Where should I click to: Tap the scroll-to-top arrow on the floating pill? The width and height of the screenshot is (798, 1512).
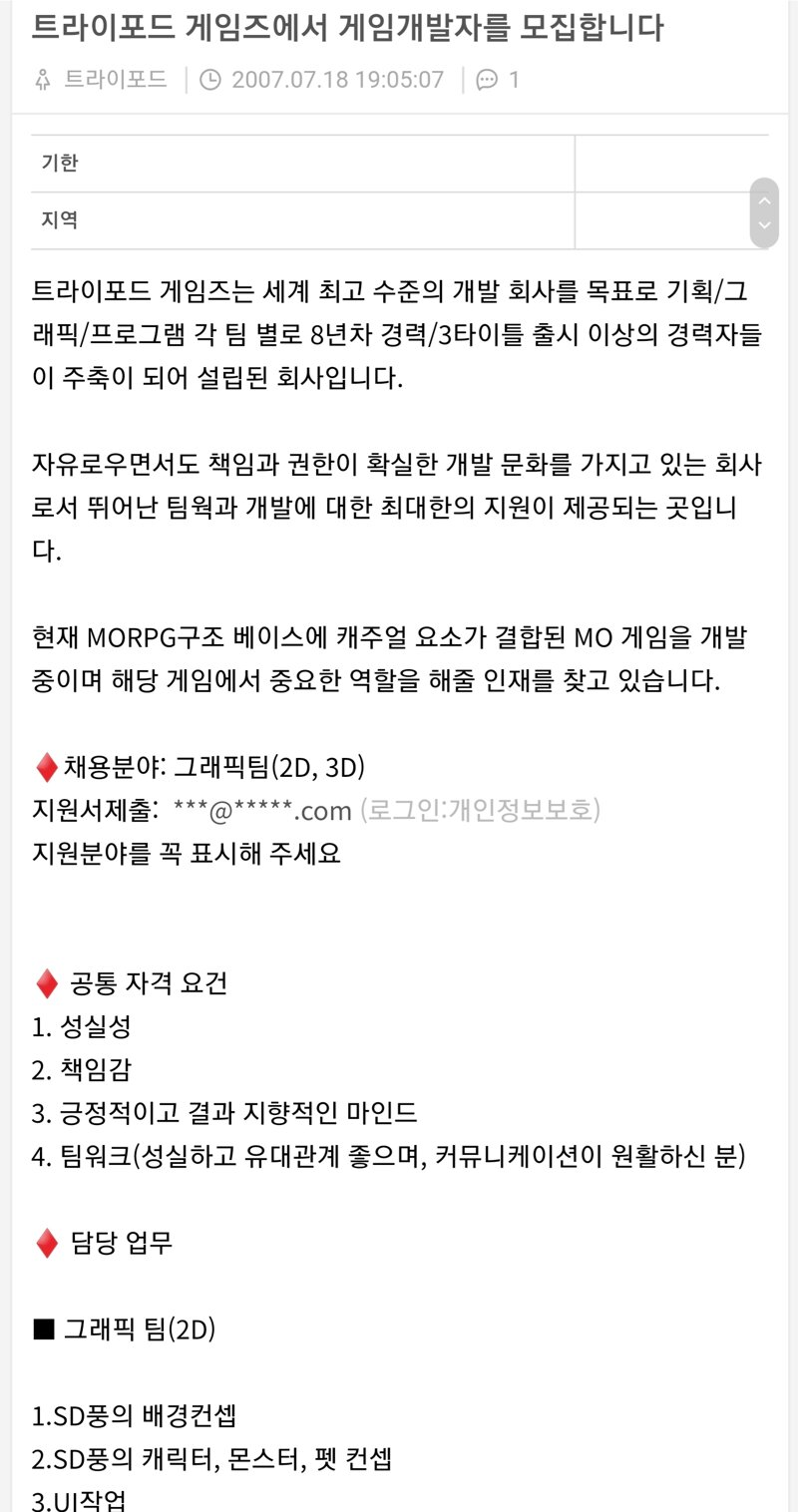click(764, 200)
